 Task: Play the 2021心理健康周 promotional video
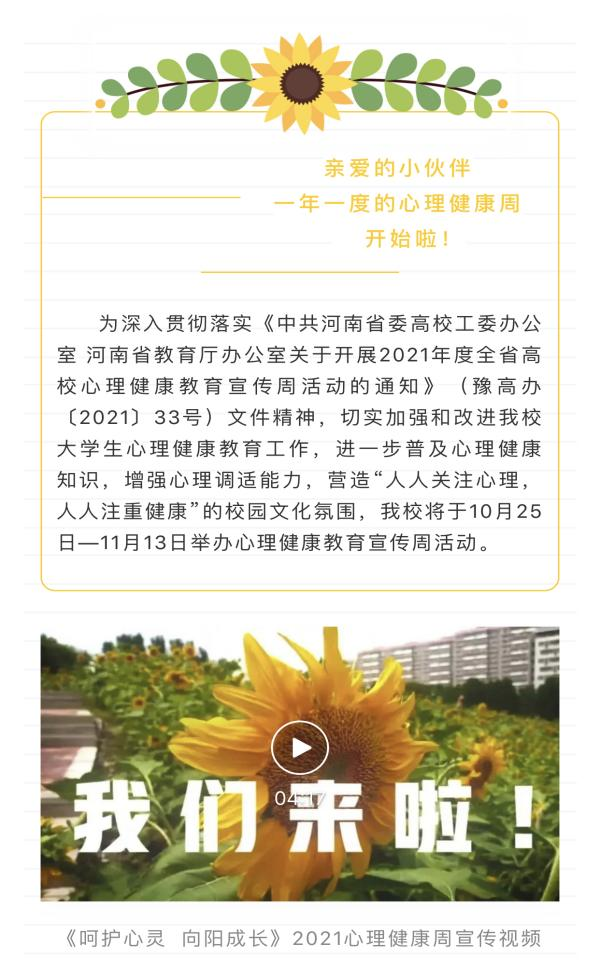(x=300, y=747)
